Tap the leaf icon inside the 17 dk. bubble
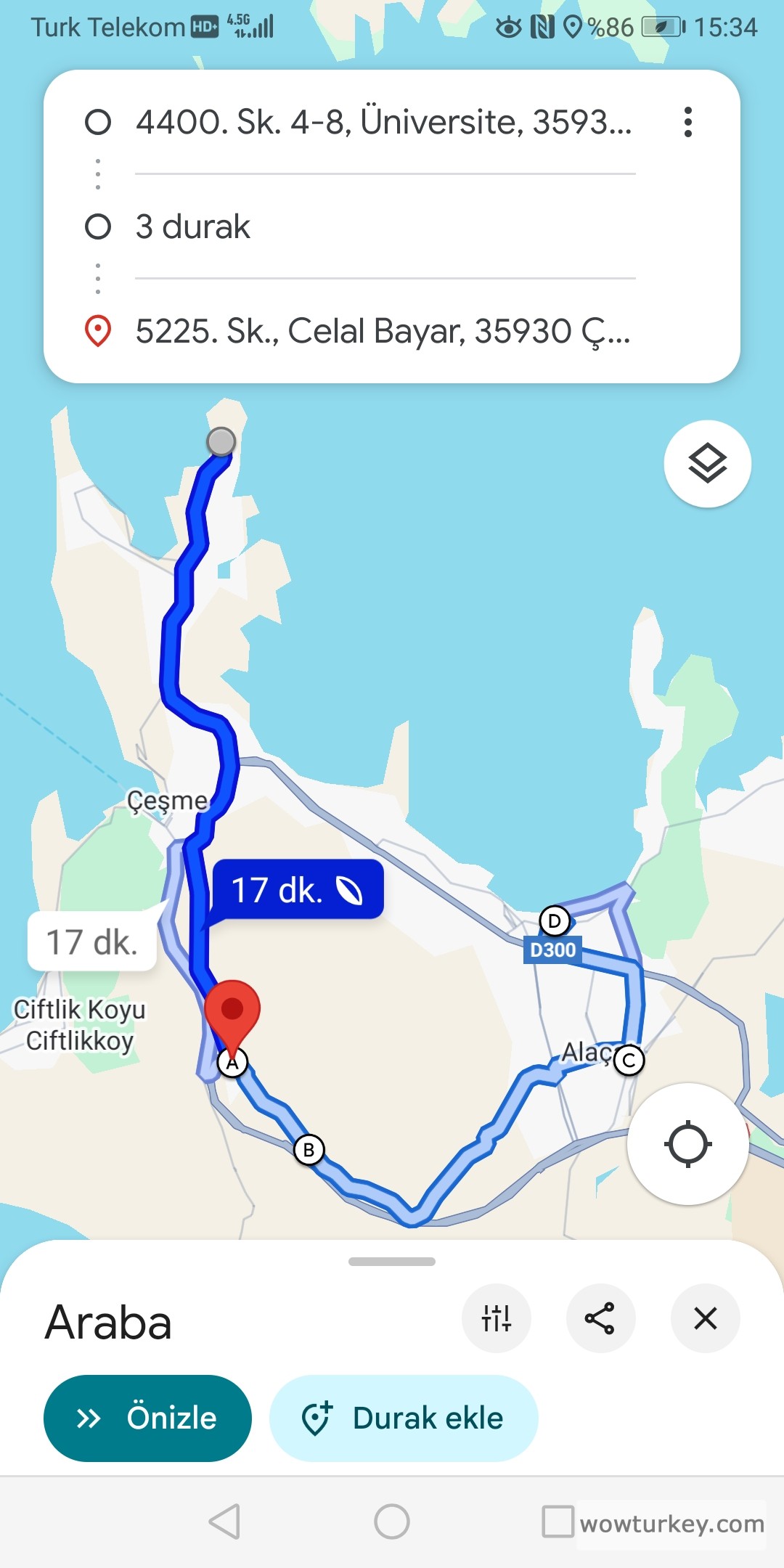This screenshot has width=784, height=1568. point(351,891)
